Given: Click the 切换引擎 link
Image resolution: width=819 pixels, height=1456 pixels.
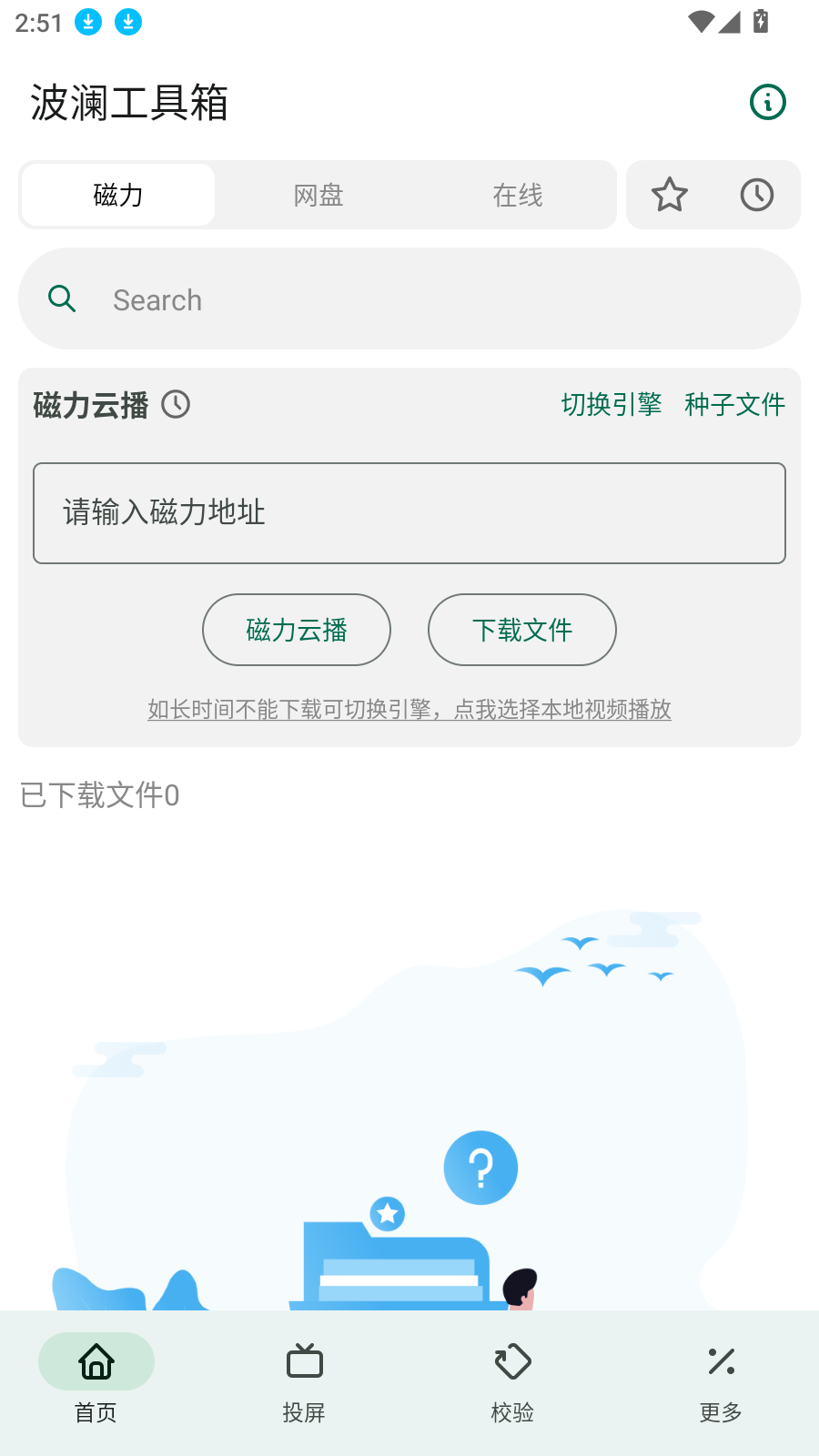Looking at the screenshot, I should click(611, 404).
